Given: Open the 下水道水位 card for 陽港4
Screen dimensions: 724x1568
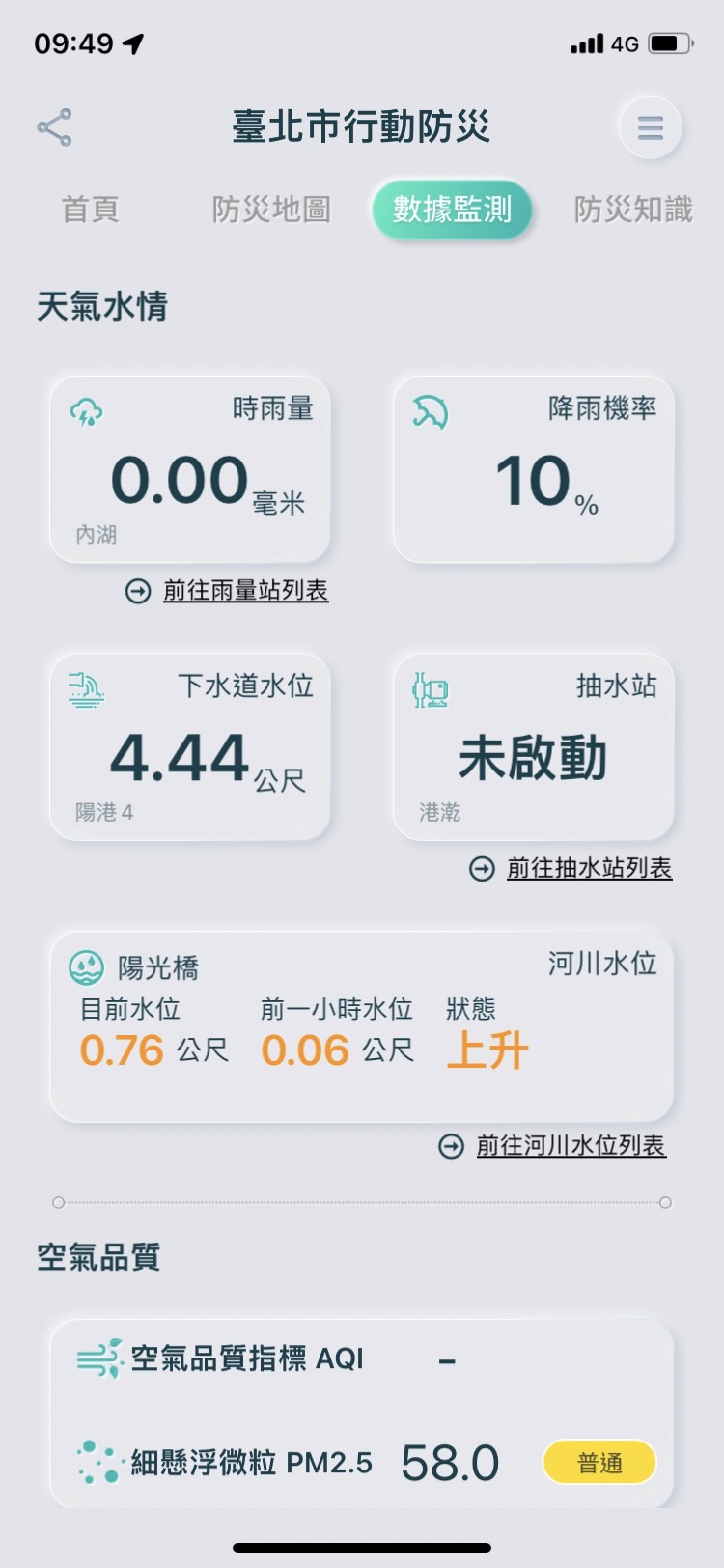Looking at the screenshot, I should pos(190,747).
